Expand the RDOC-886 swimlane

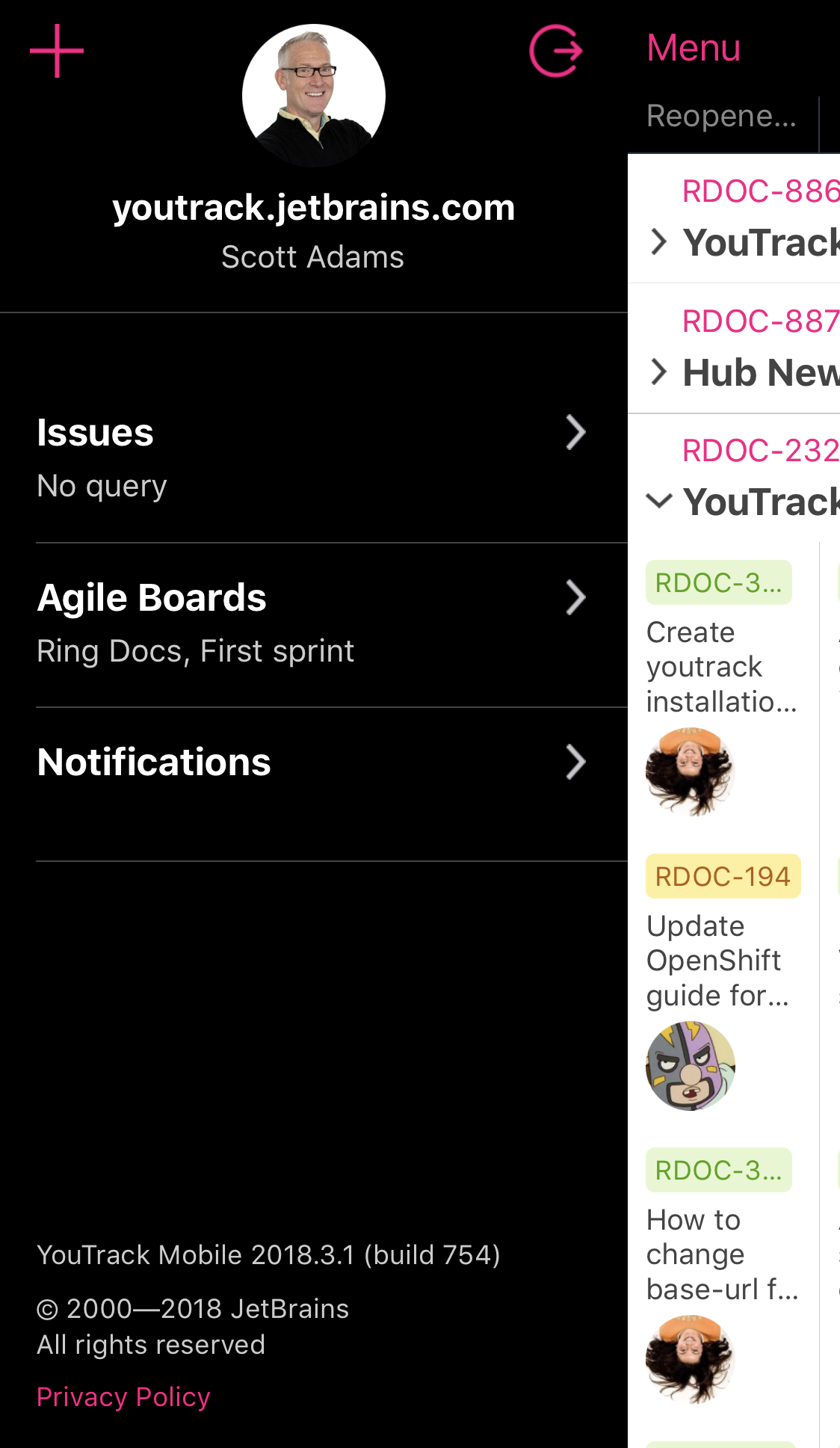point(658,241)
